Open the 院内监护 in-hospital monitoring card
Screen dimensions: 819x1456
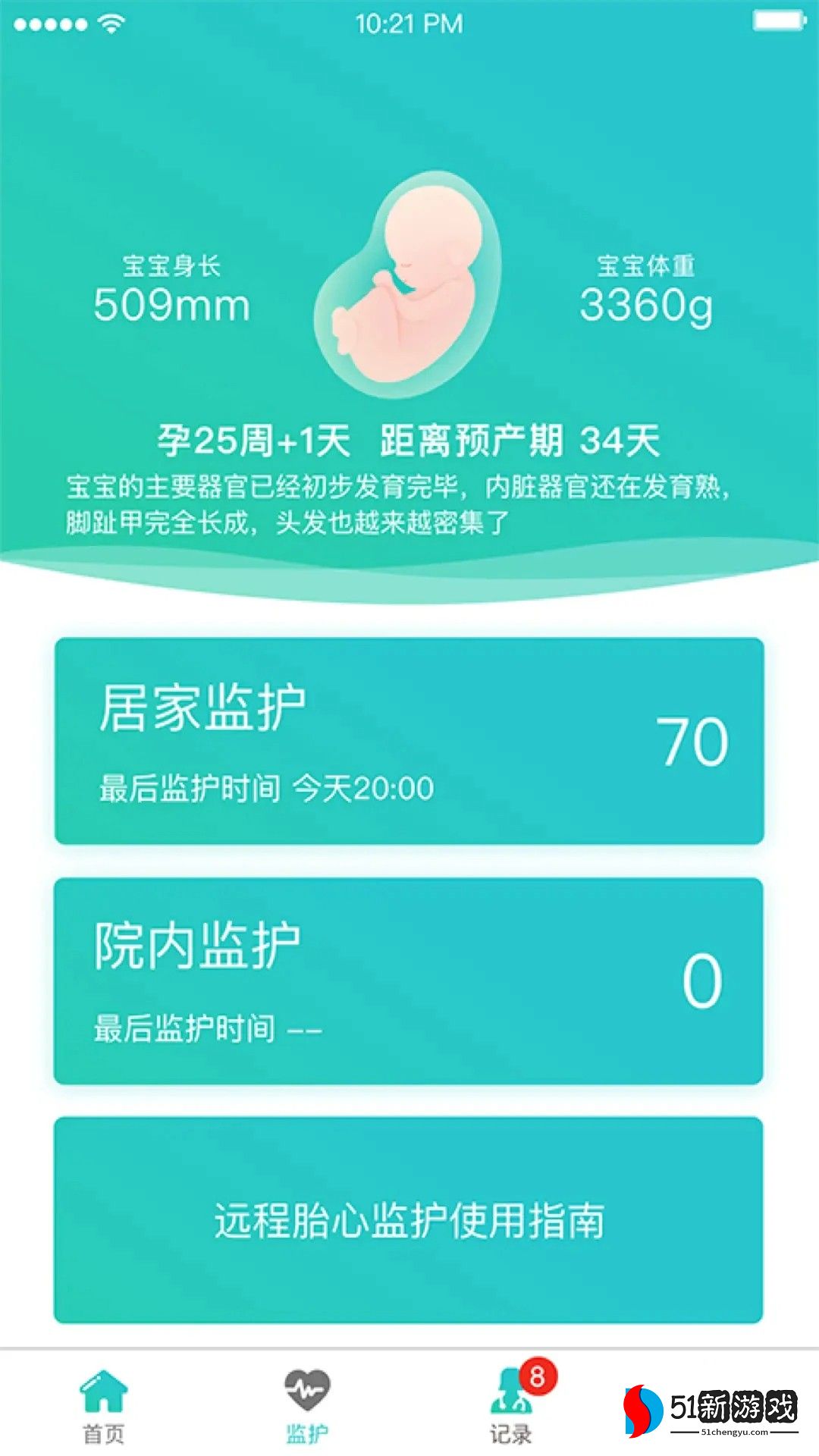(409, 981)
